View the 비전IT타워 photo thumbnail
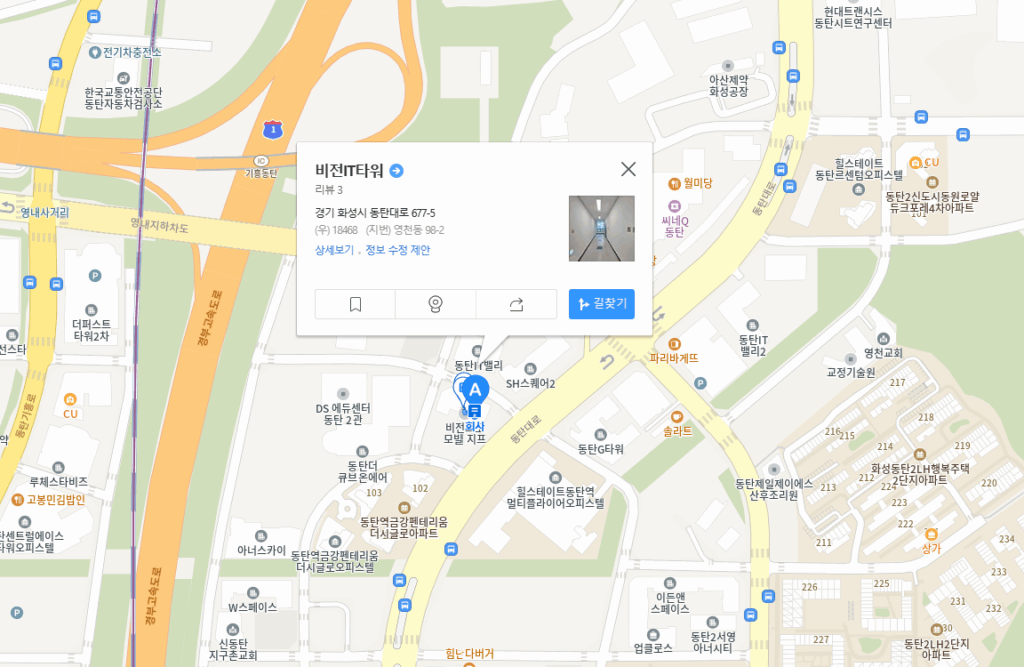The height and width of the screenshot is (667, 1024). coord(601,229)
